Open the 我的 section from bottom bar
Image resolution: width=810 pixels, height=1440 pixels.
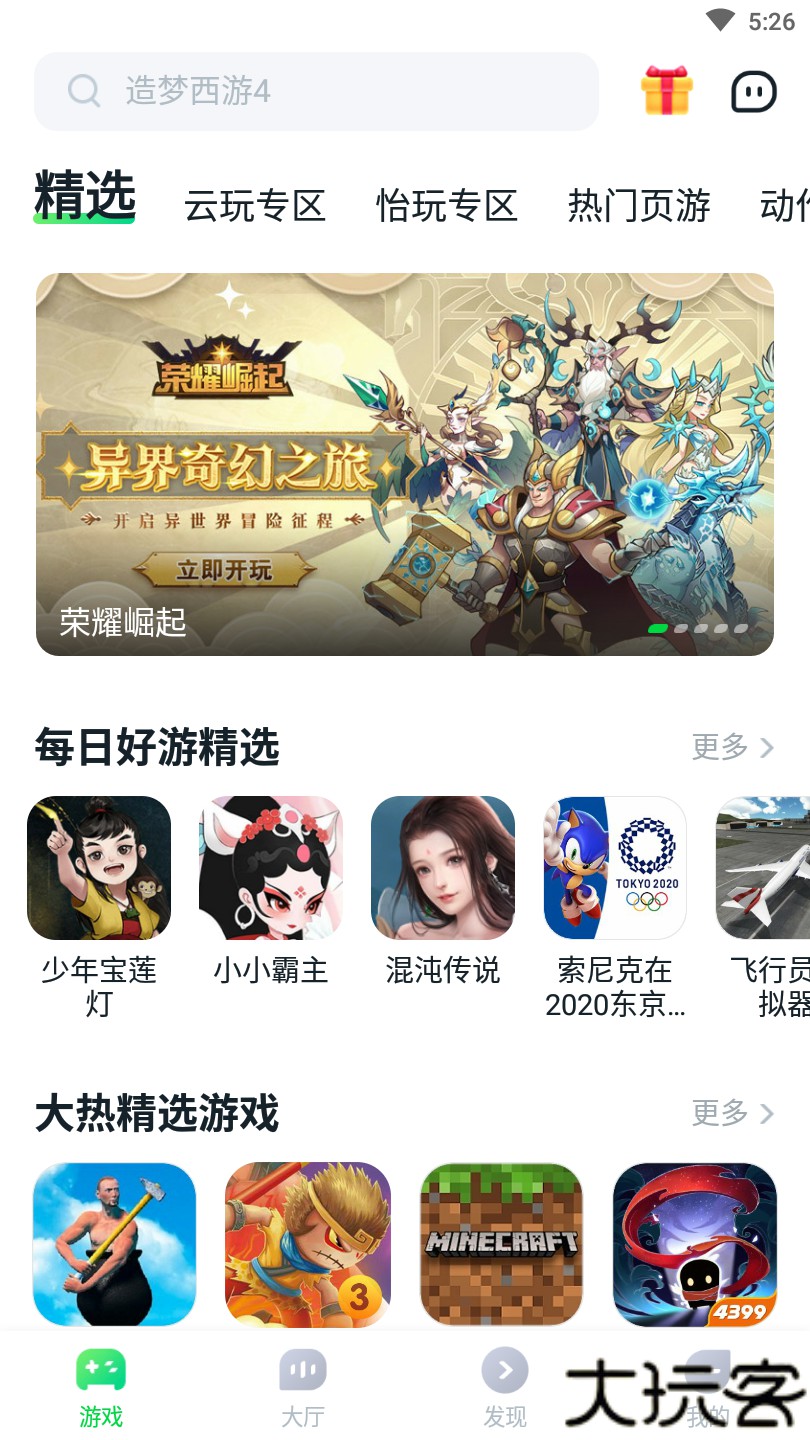(x=709, y=1385)
